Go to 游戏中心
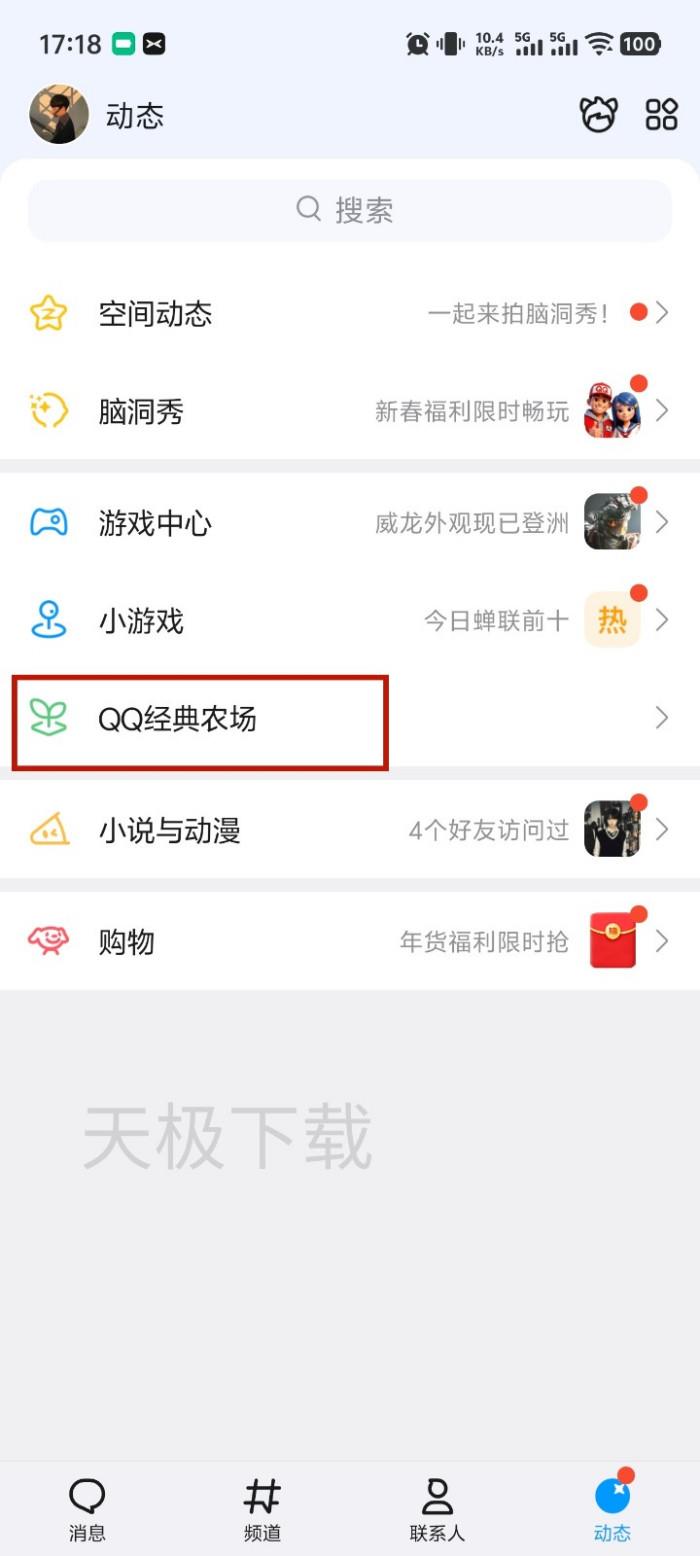 349,522
